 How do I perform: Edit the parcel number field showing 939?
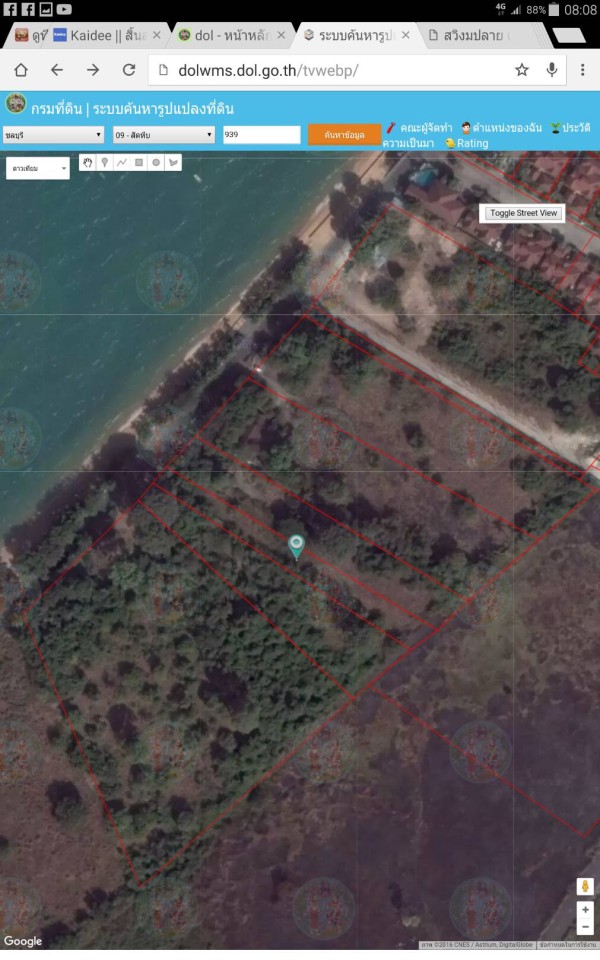click(x=261, y=135)
